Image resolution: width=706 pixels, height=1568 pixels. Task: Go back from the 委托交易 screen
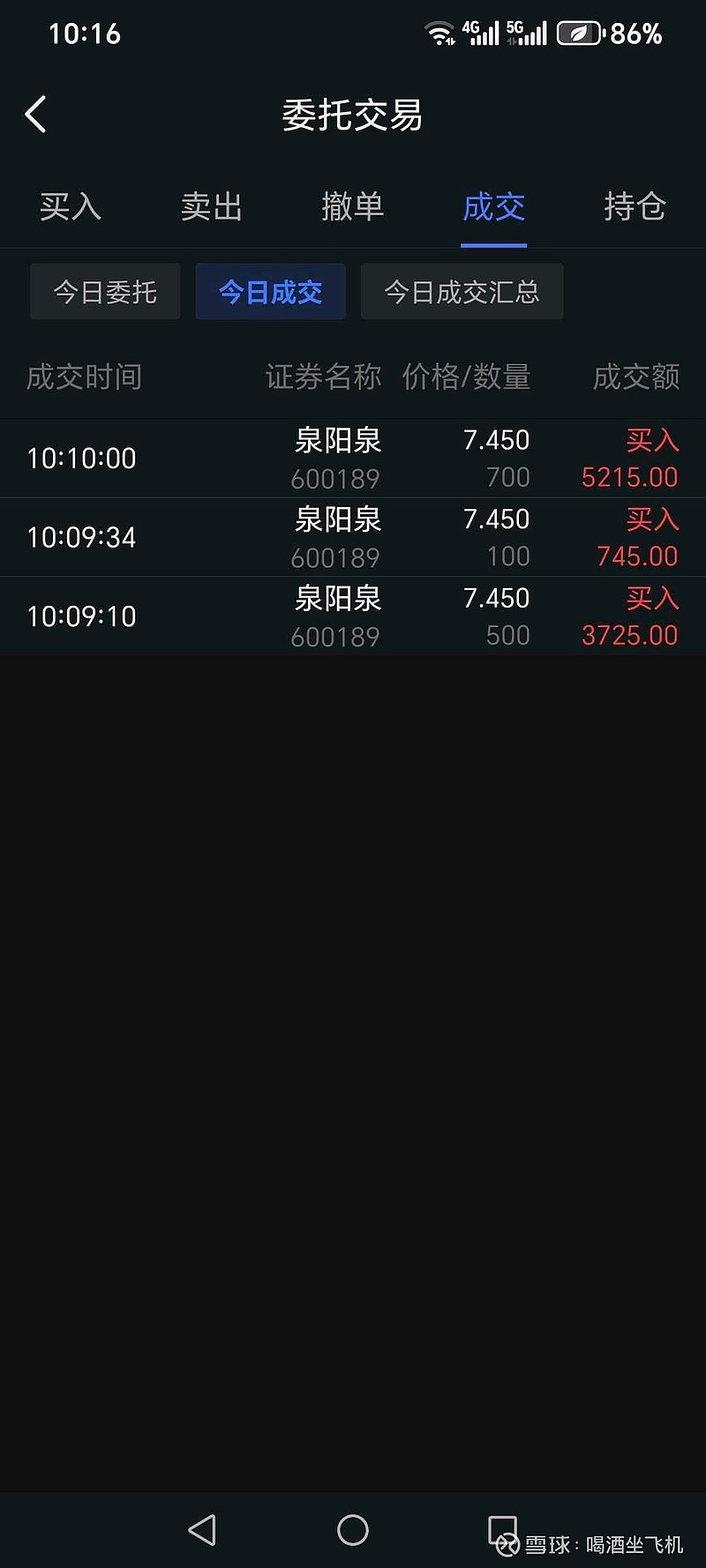(36, 115)
